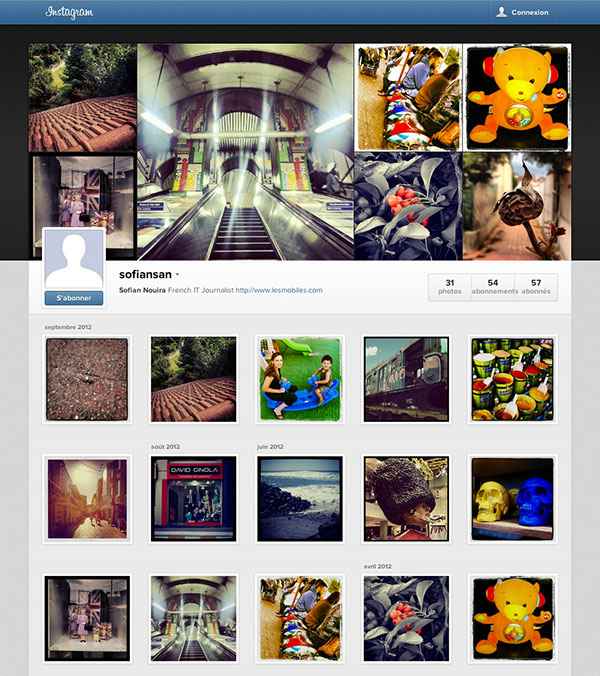Open the royal guard bearskin hat photo

[x=406, y=499]
